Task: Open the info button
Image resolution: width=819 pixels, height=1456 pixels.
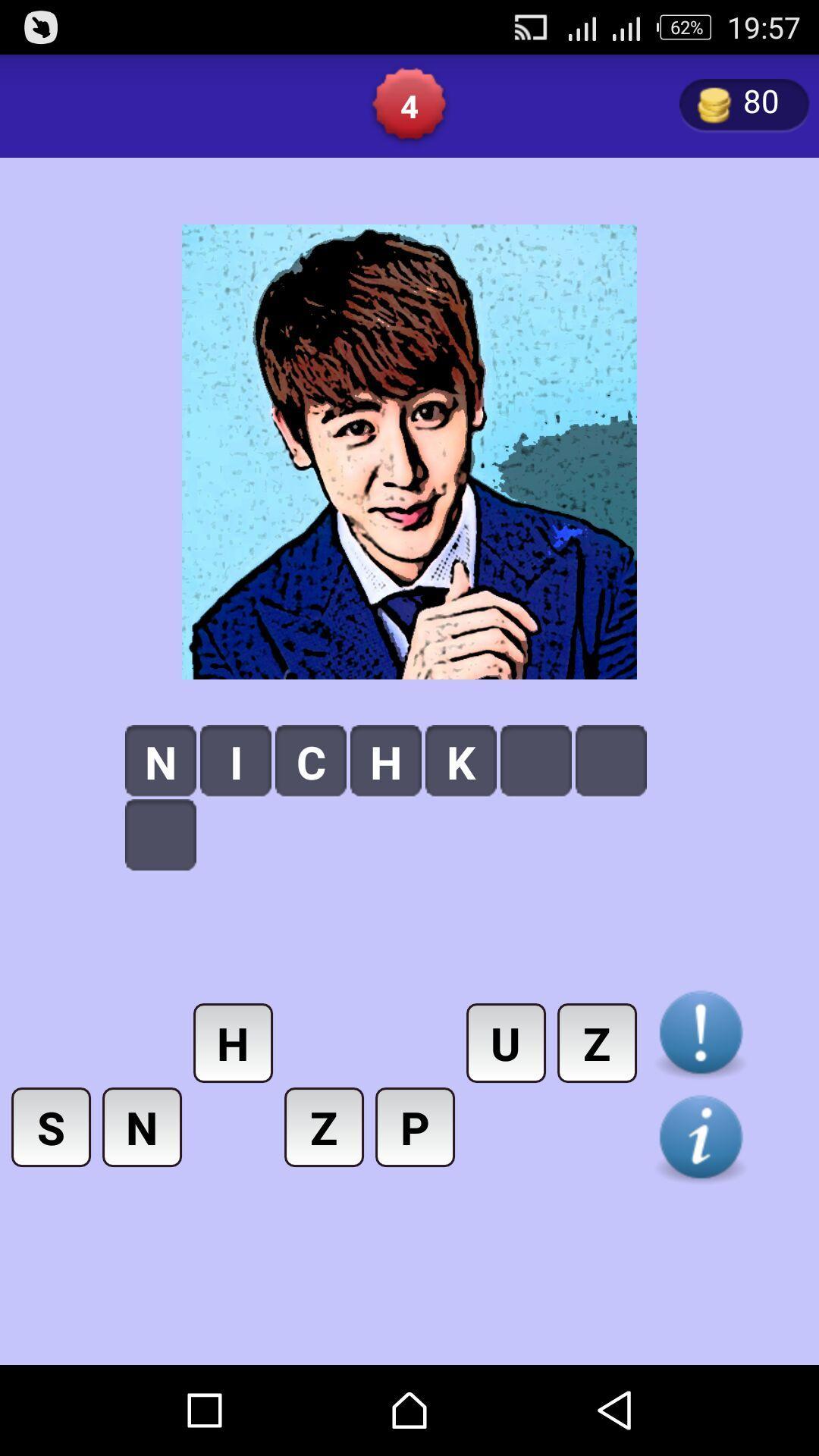Action: [701, 1137]
